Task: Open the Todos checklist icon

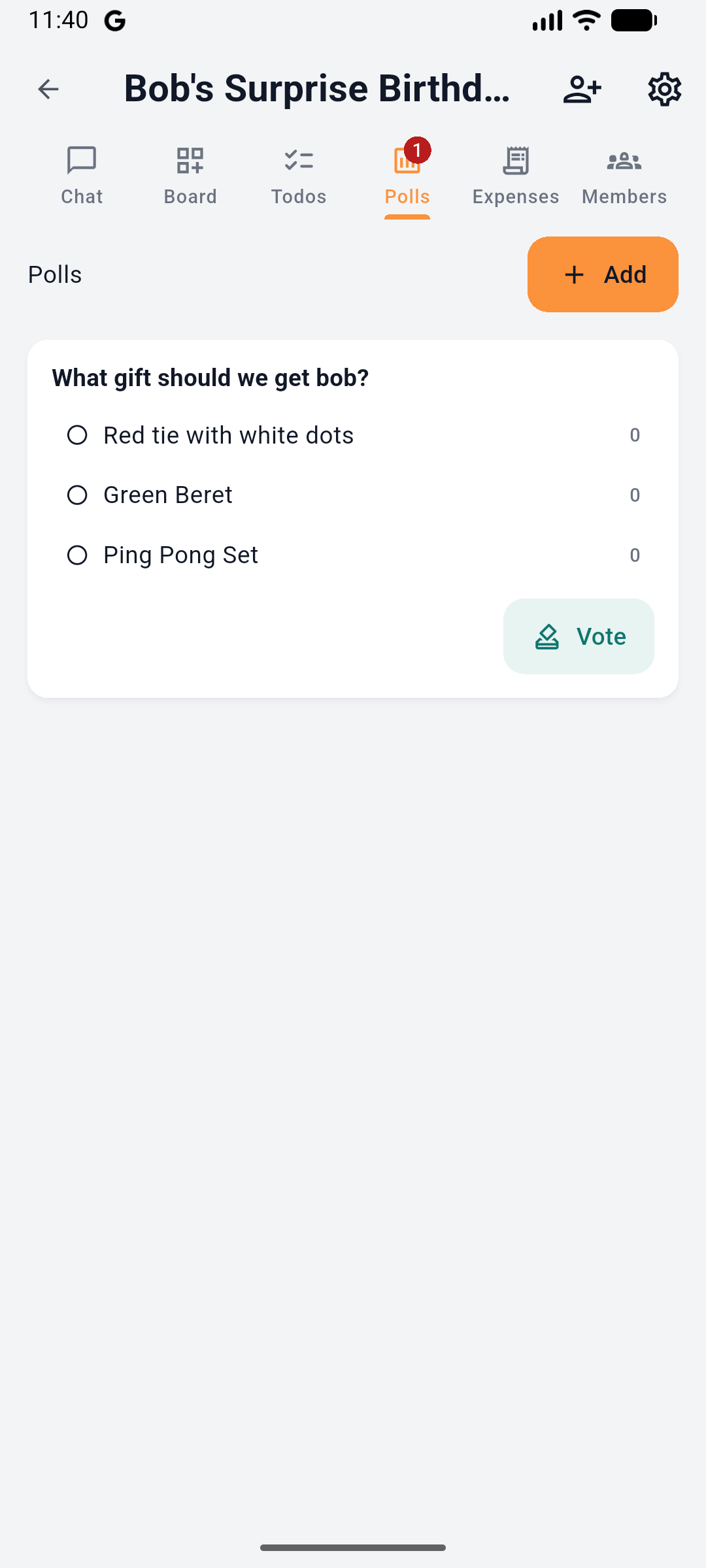Action: coord(299,161)
